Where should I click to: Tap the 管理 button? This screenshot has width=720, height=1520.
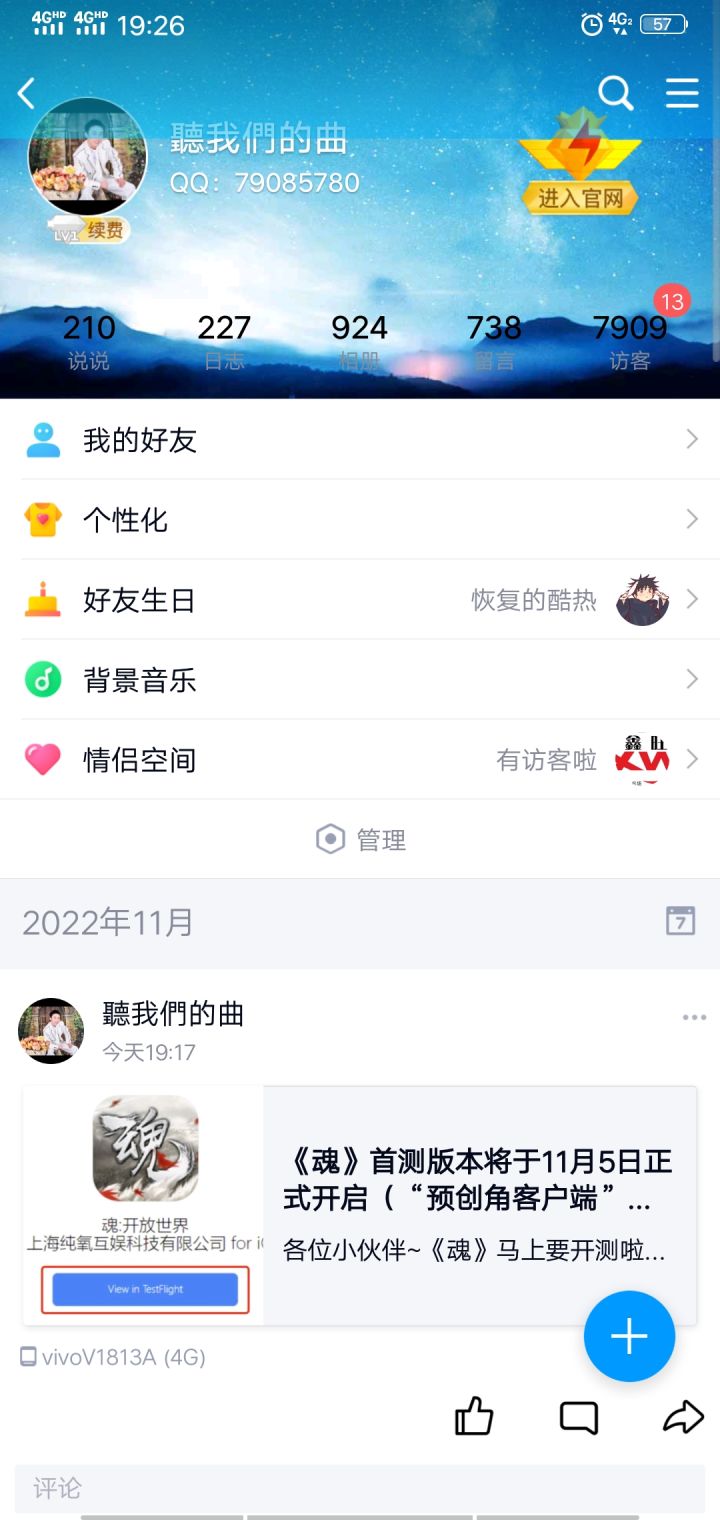[361, 839]
